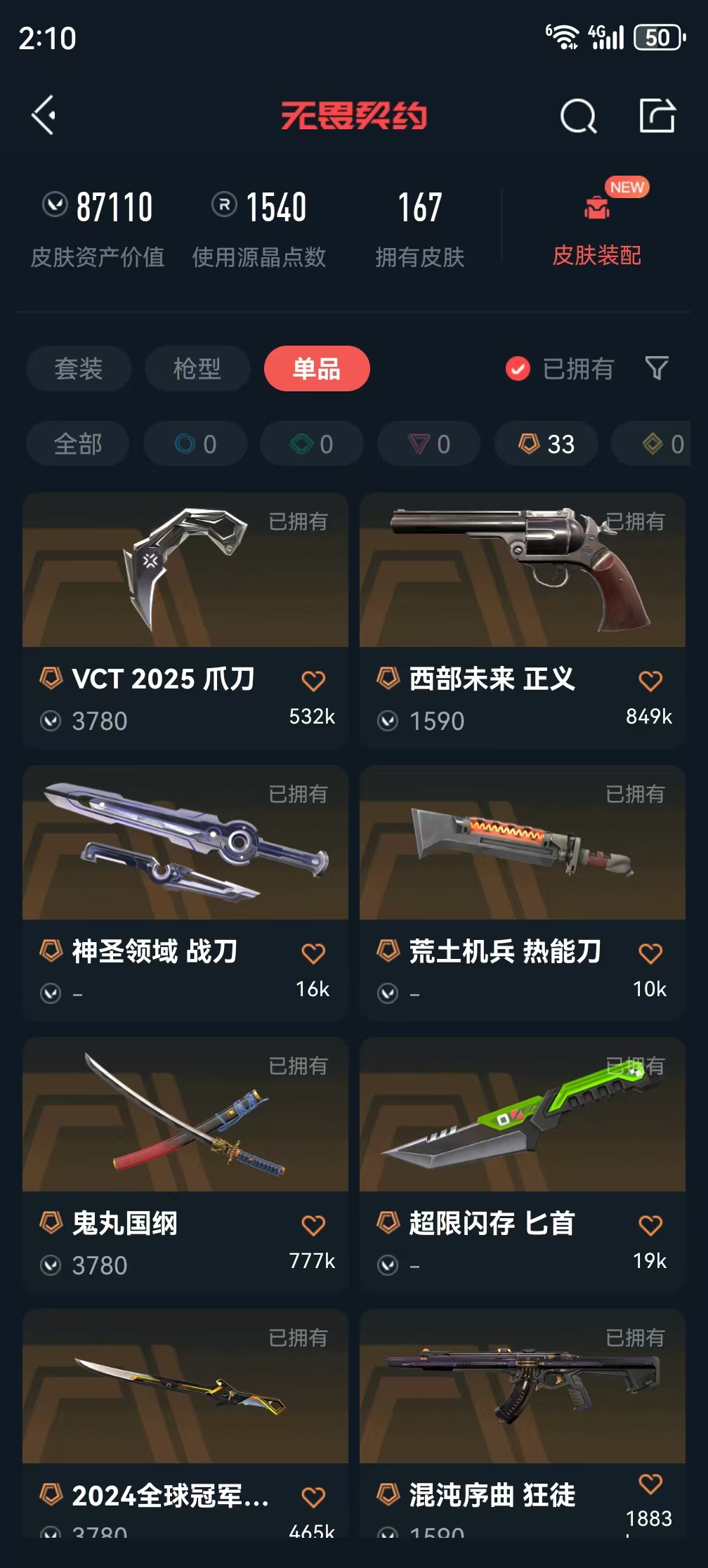Switch to the 套装 tab

click(79, 369)
